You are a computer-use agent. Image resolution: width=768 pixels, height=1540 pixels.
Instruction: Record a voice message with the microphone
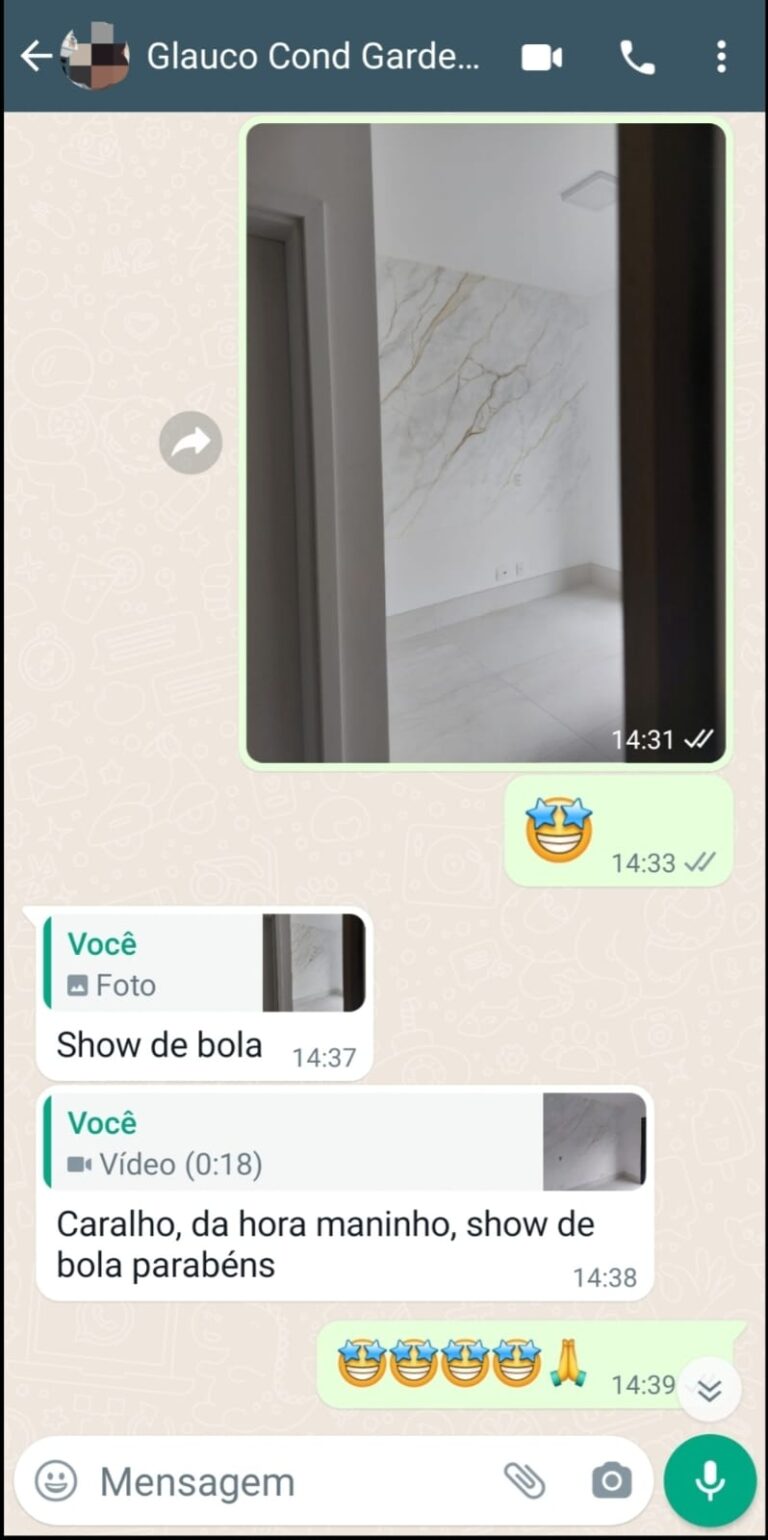pos(710,1481)
